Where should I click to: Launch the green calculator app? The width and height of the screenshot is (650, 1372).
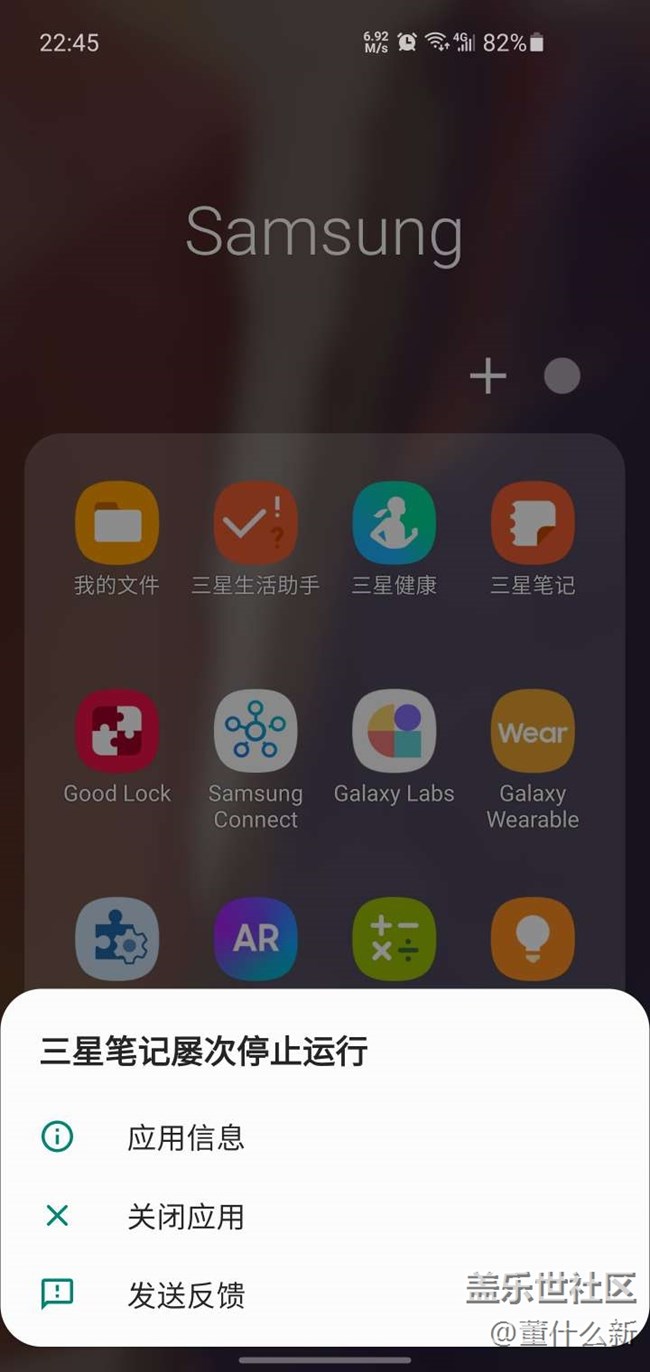(394, 938)
